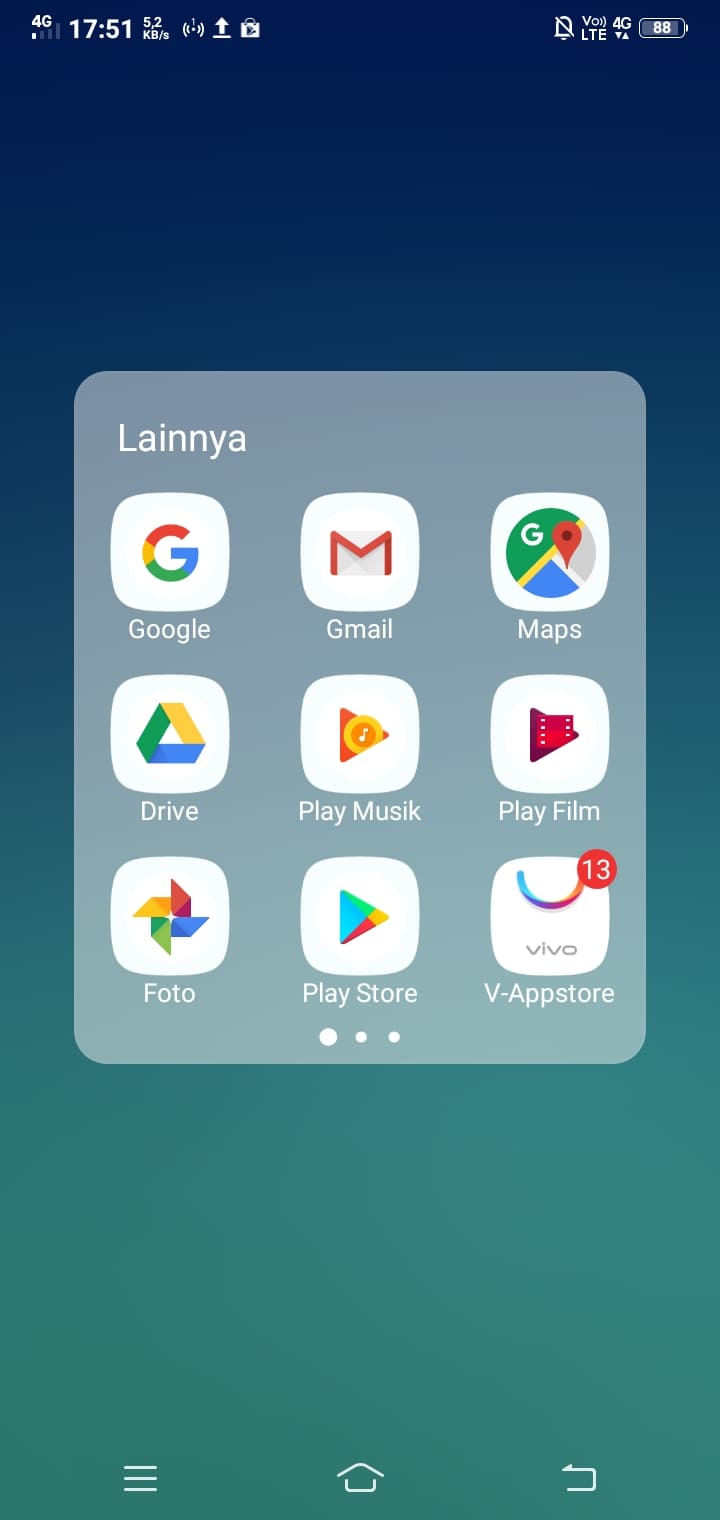720x1520 pixels.
Task: Open the Drive app
Action: pyautogui.click(x=169, y=734)
